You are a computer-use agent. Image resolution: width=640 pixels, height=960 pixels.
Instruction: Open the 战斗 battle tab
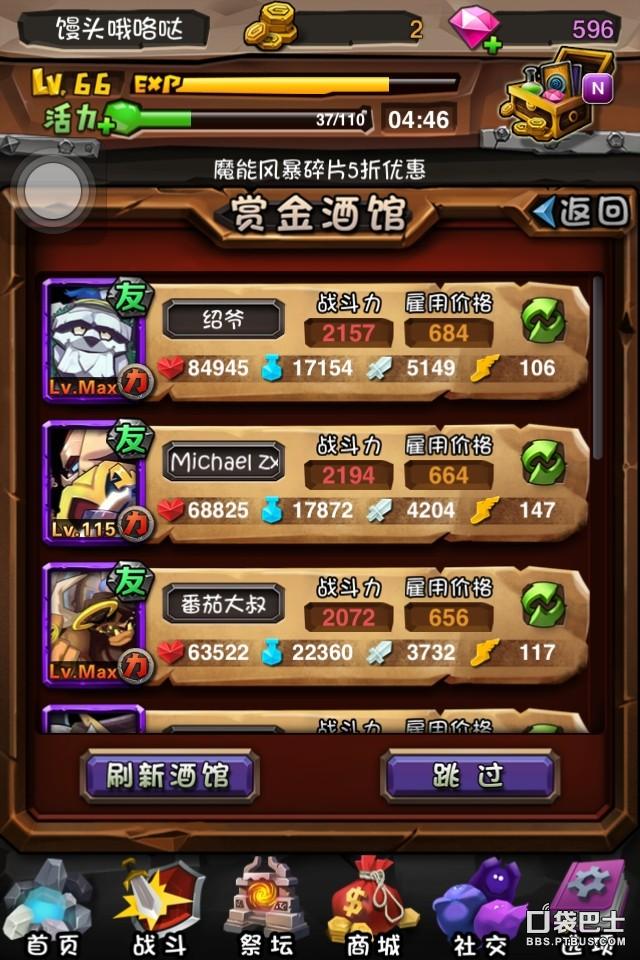click(160, 907)
